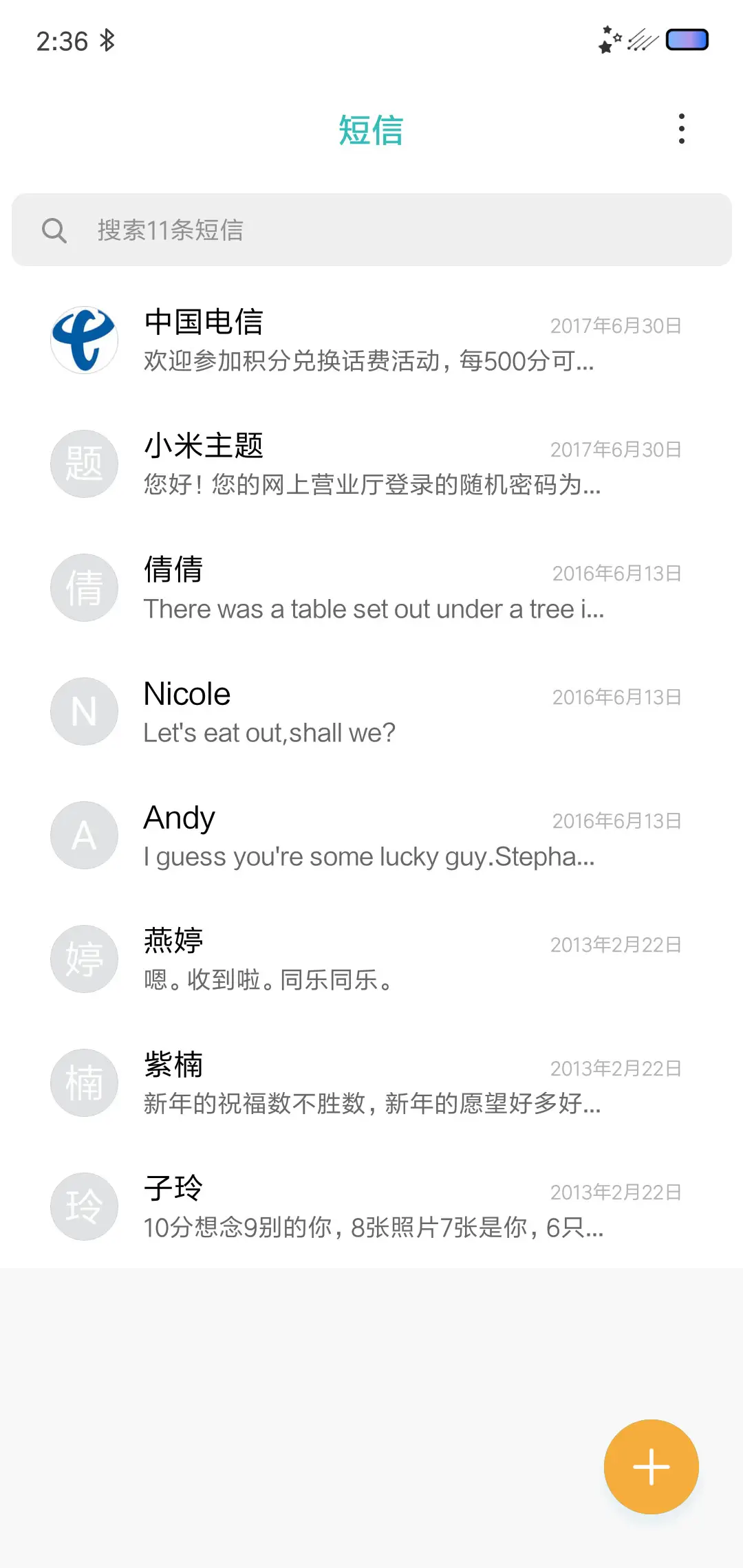Tap the 短信 title header
The image size is (743, 1568).
click(x=371, y=130)
